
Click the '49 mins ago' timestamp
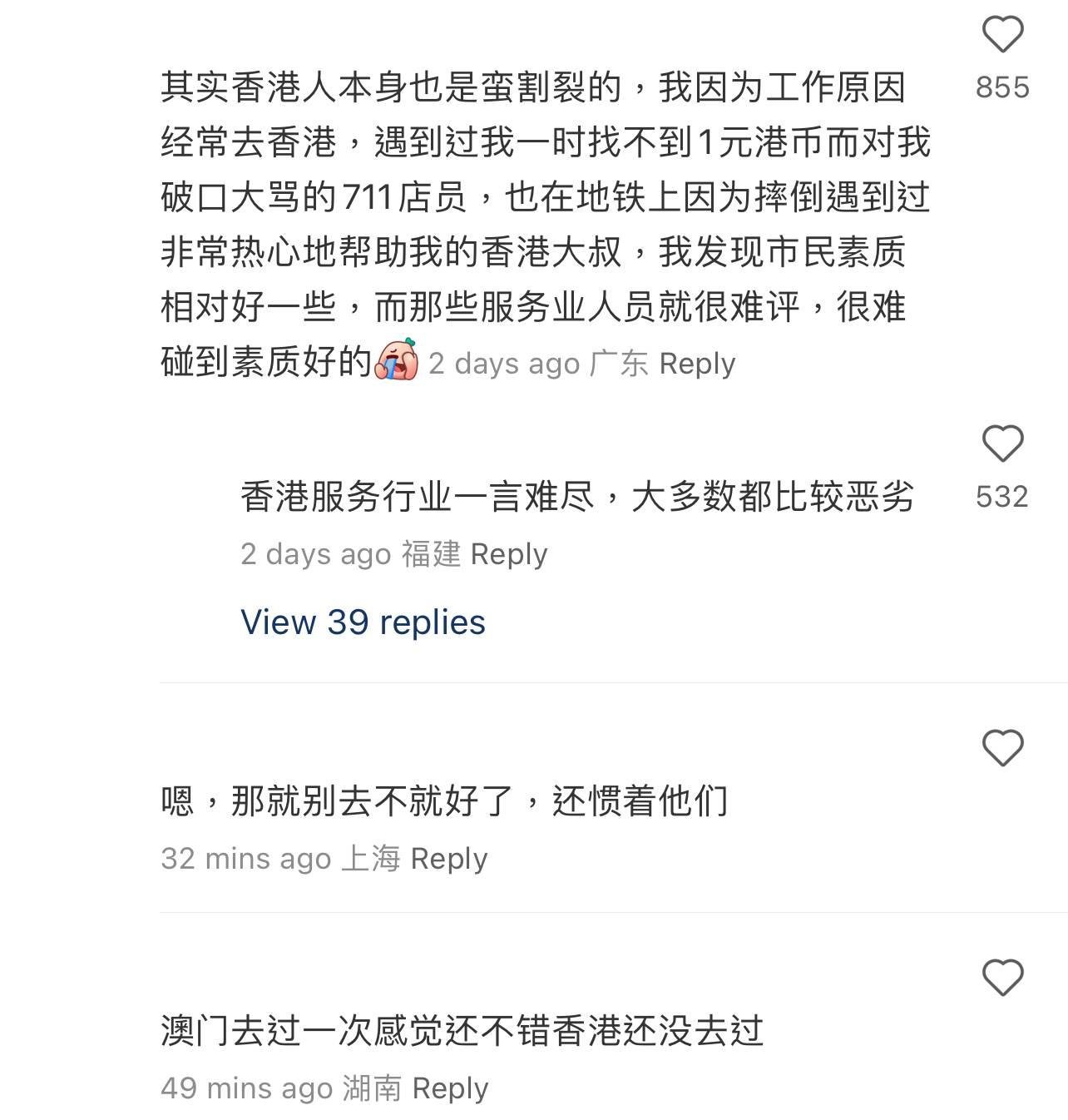(x=248, y=1087)
